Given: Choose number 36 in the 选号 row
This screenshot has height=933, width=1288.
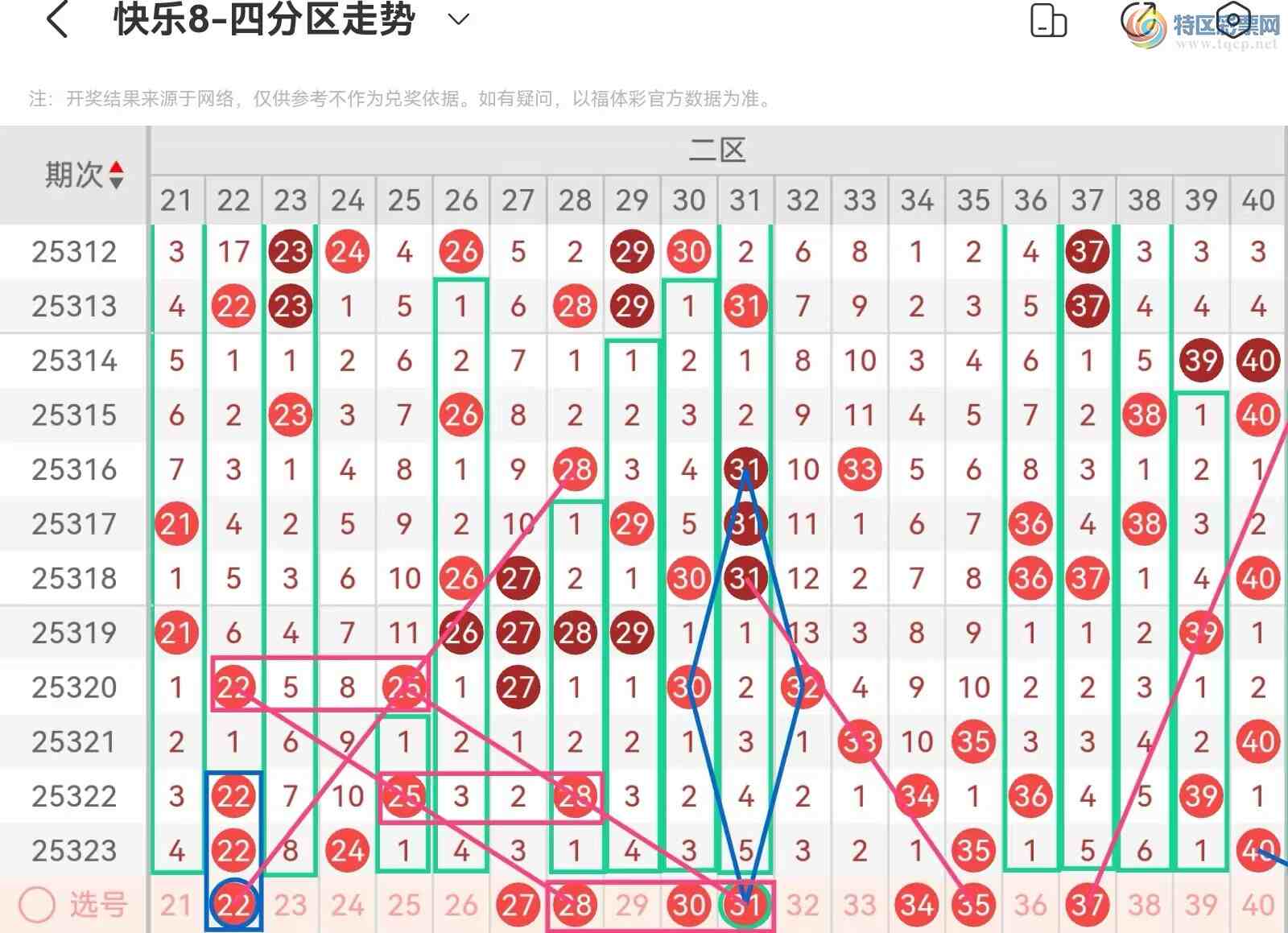Looking at the screenshot, I should pyautogui.click(x=1030, y=906).
